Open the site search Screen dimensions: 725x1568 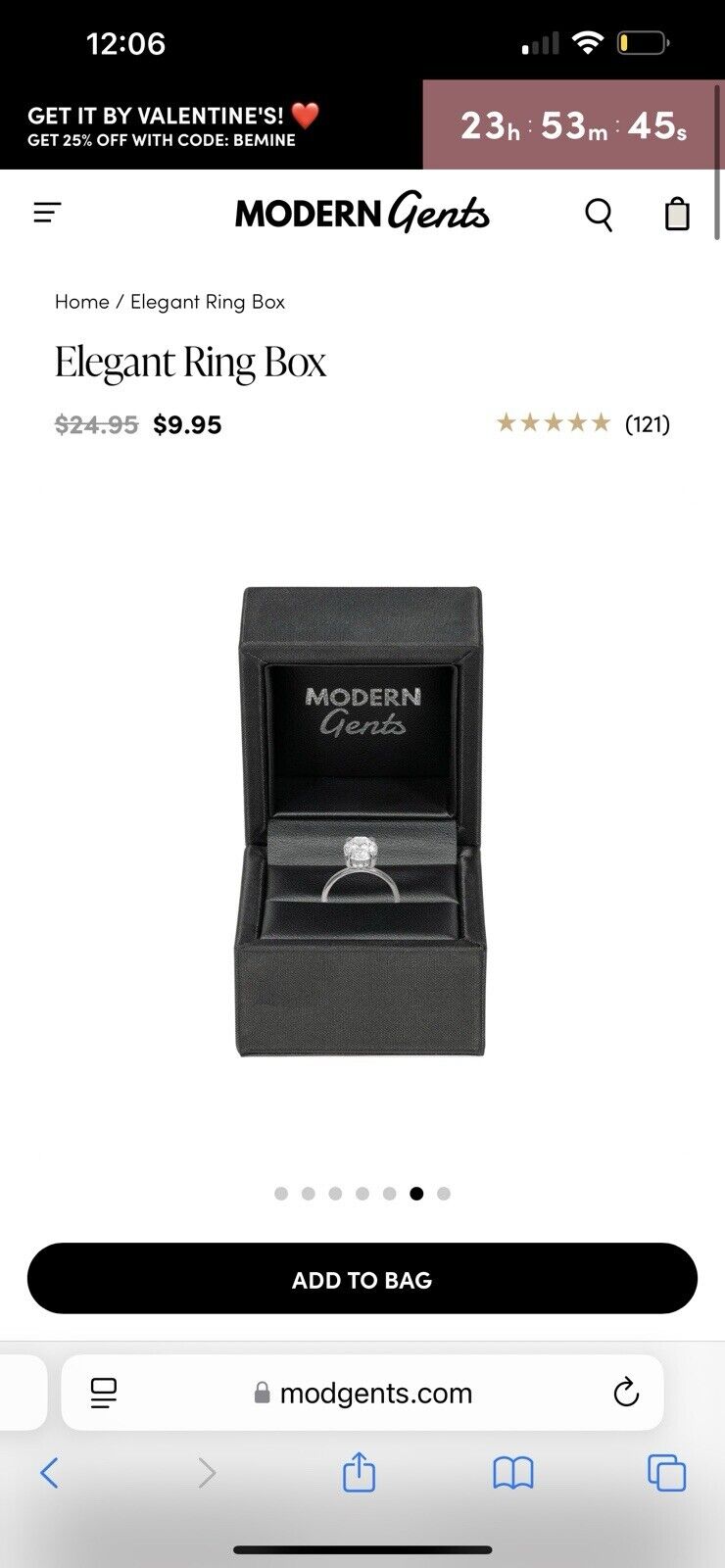pos(599,214)
